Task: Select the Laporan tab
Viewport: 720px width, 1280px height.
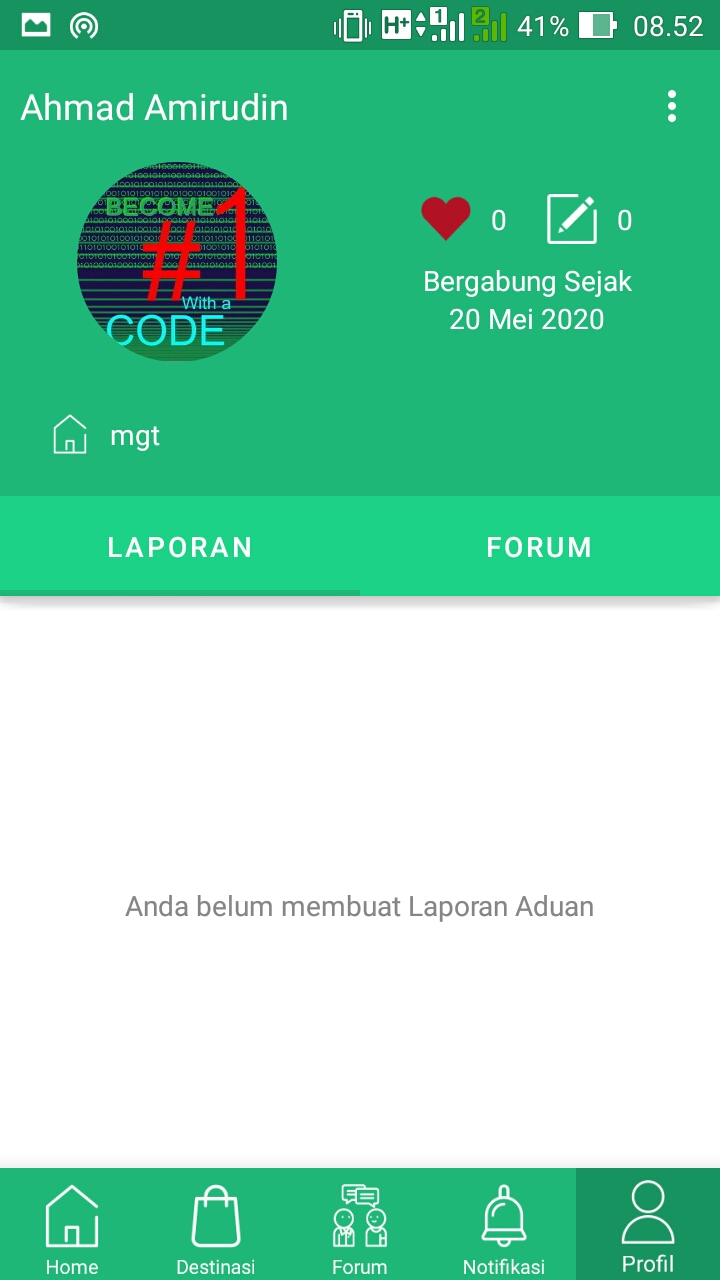Action: (x=180, y=547)
